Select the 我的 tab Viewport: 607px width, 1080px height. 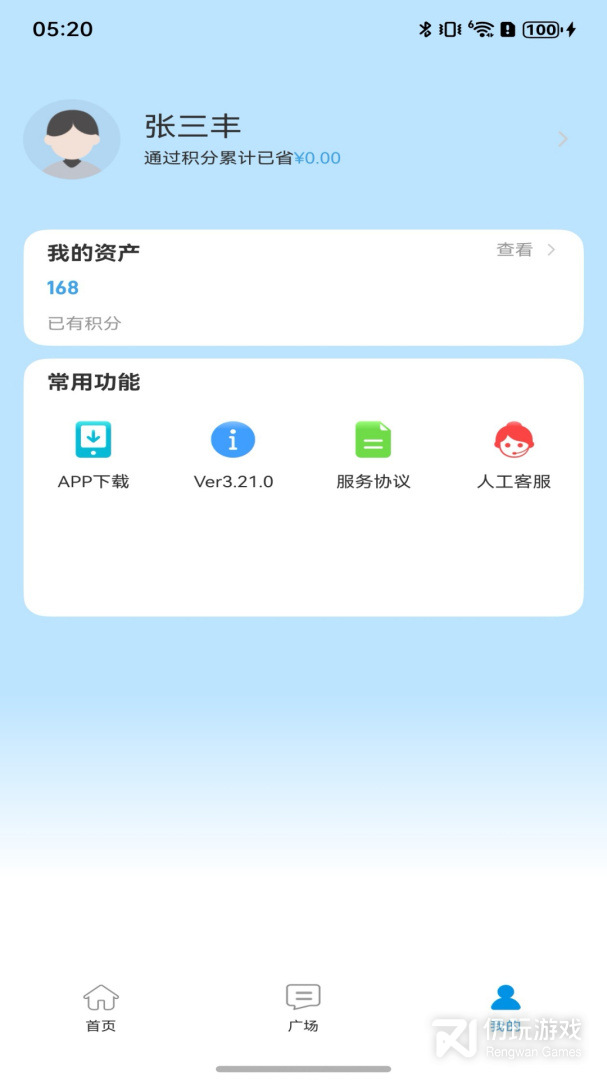(505, 1007)
